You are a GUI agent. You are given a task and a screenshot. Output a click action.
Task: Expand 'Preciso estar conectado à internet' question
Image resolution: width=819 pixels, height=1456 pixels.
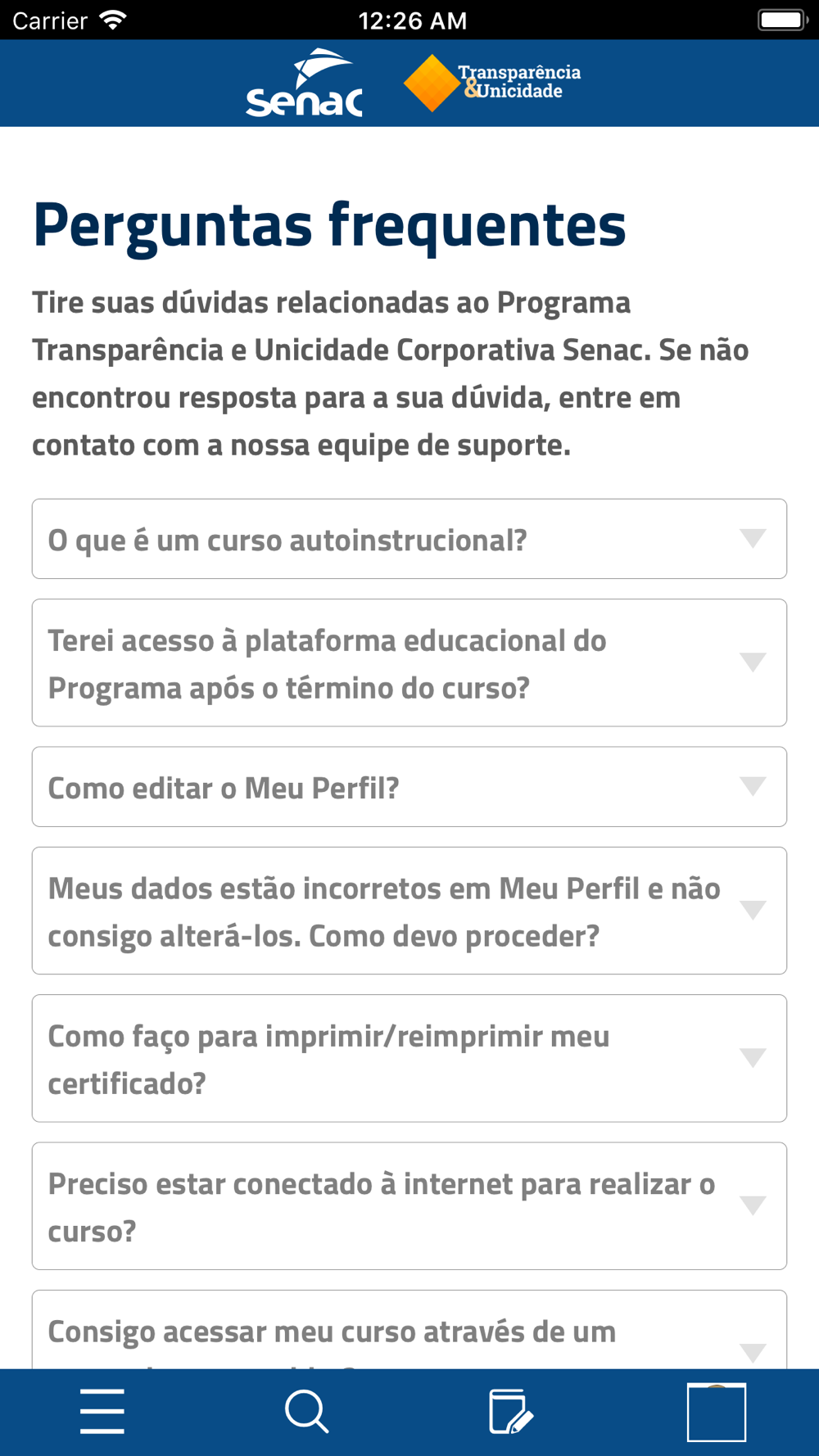point(409,1206)
